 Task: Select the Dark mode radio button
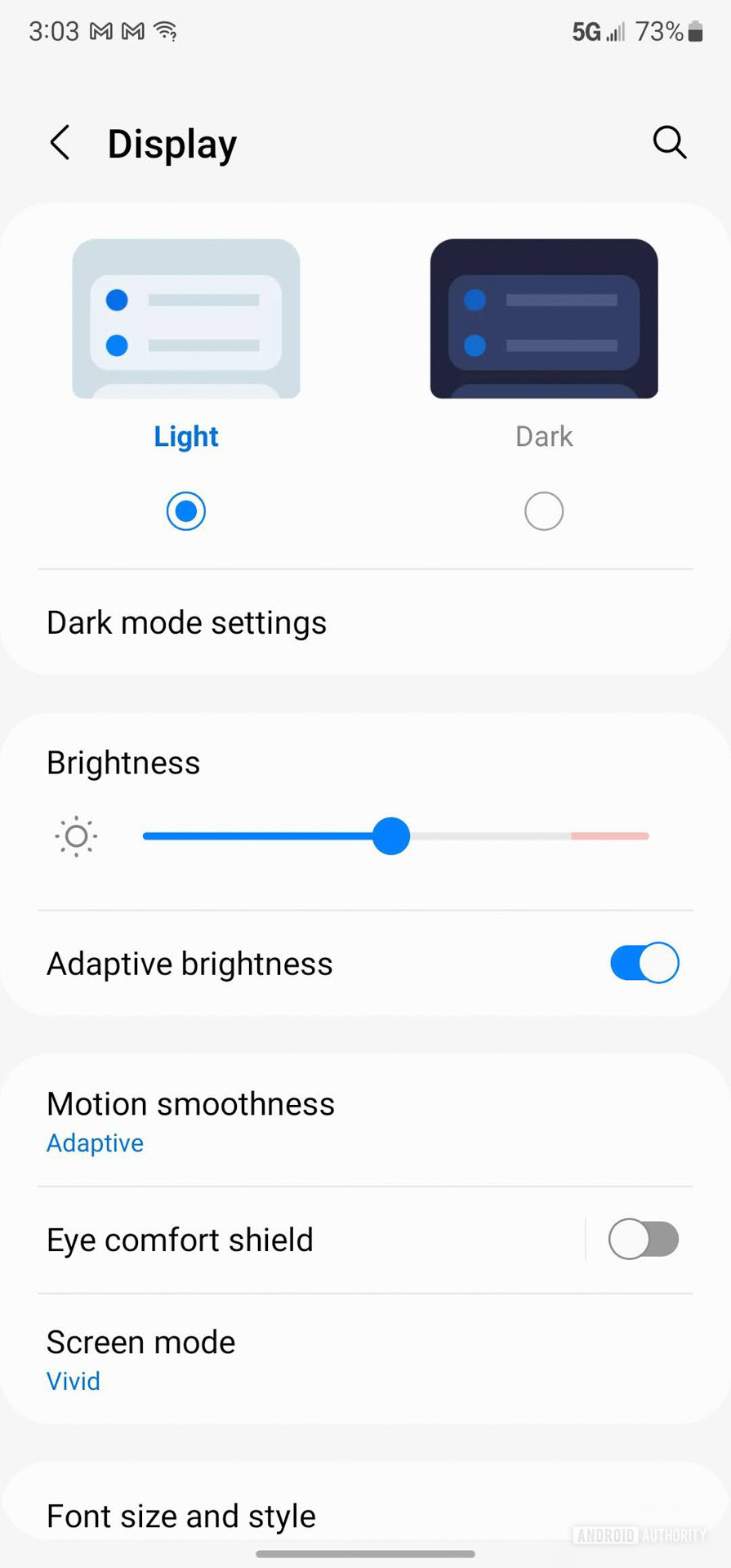tap(544, 511)
